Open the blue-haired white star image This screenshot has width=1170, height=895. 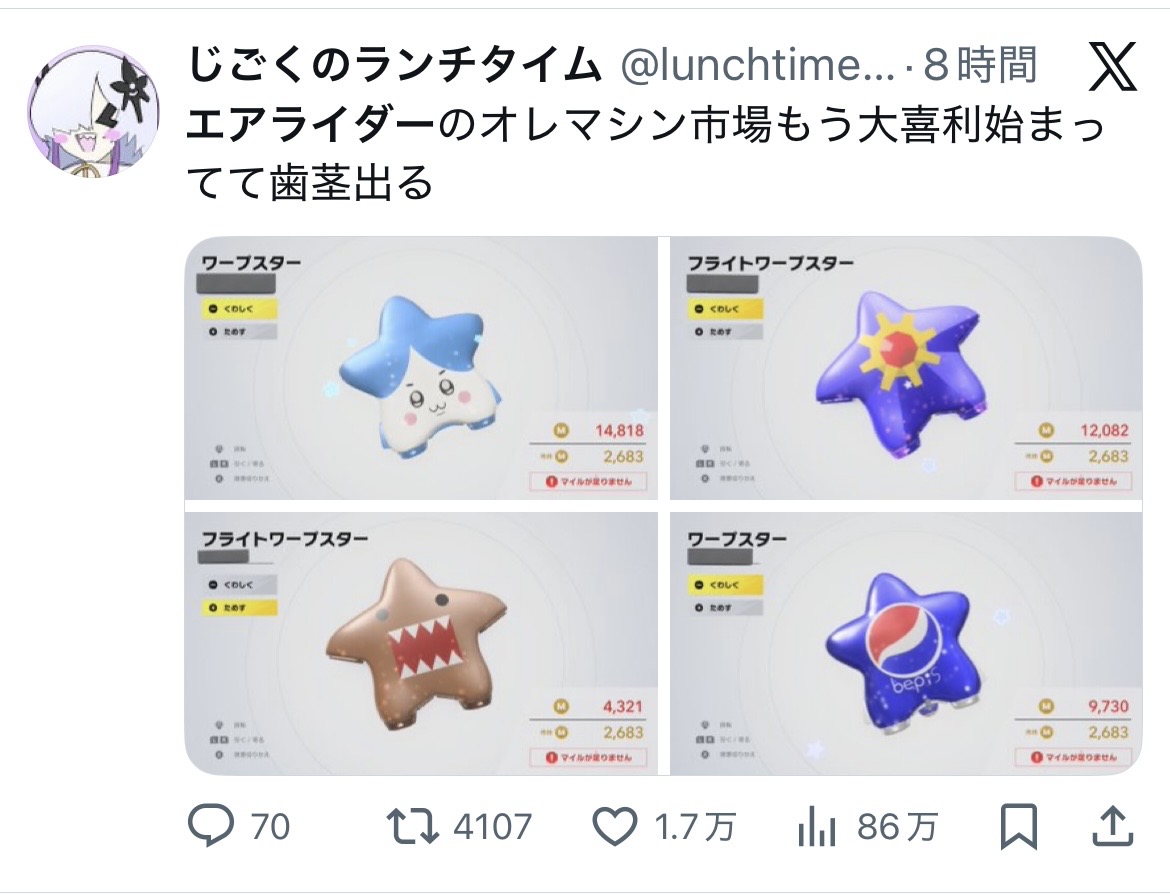[x=421, y=368]
